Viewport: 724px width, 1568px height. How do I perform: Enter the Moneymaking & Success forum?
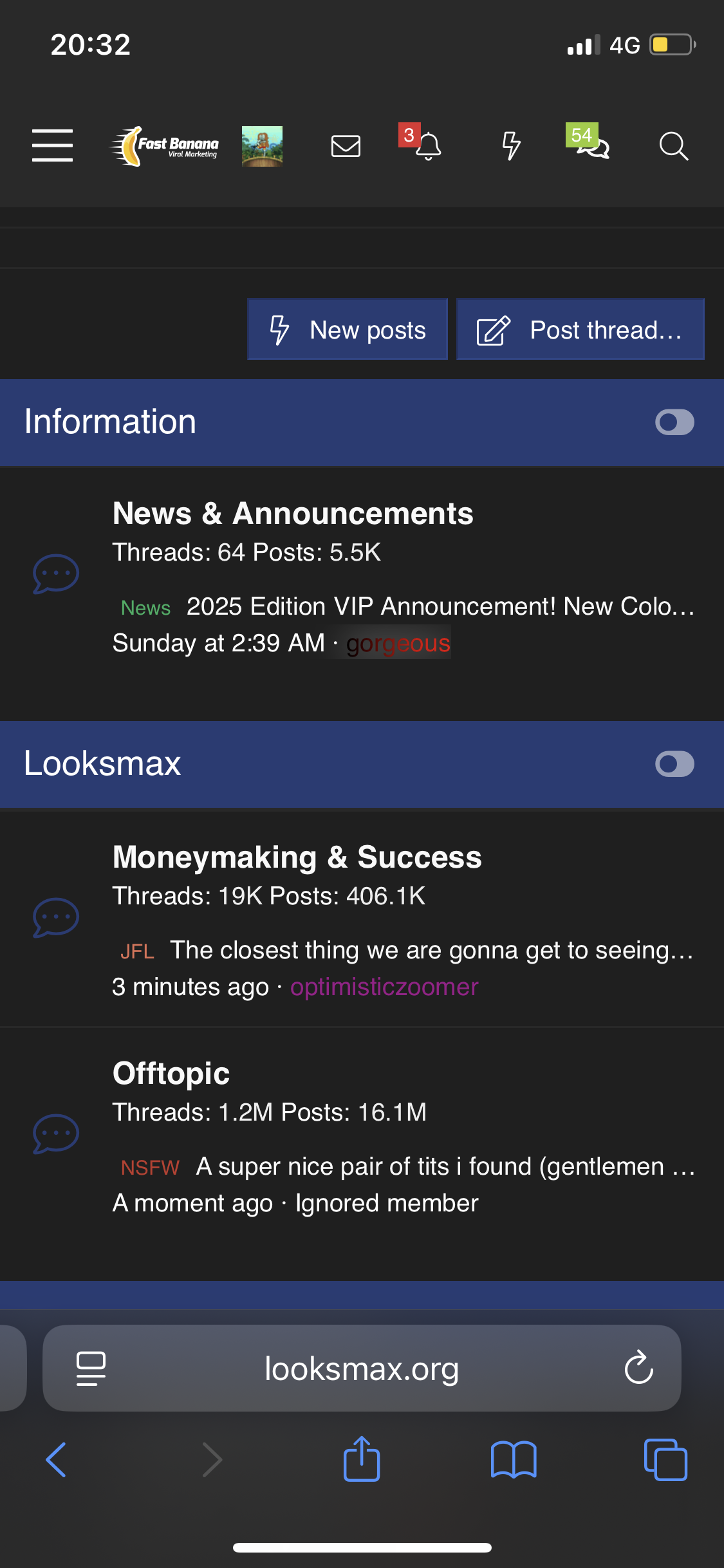(297, 857)
